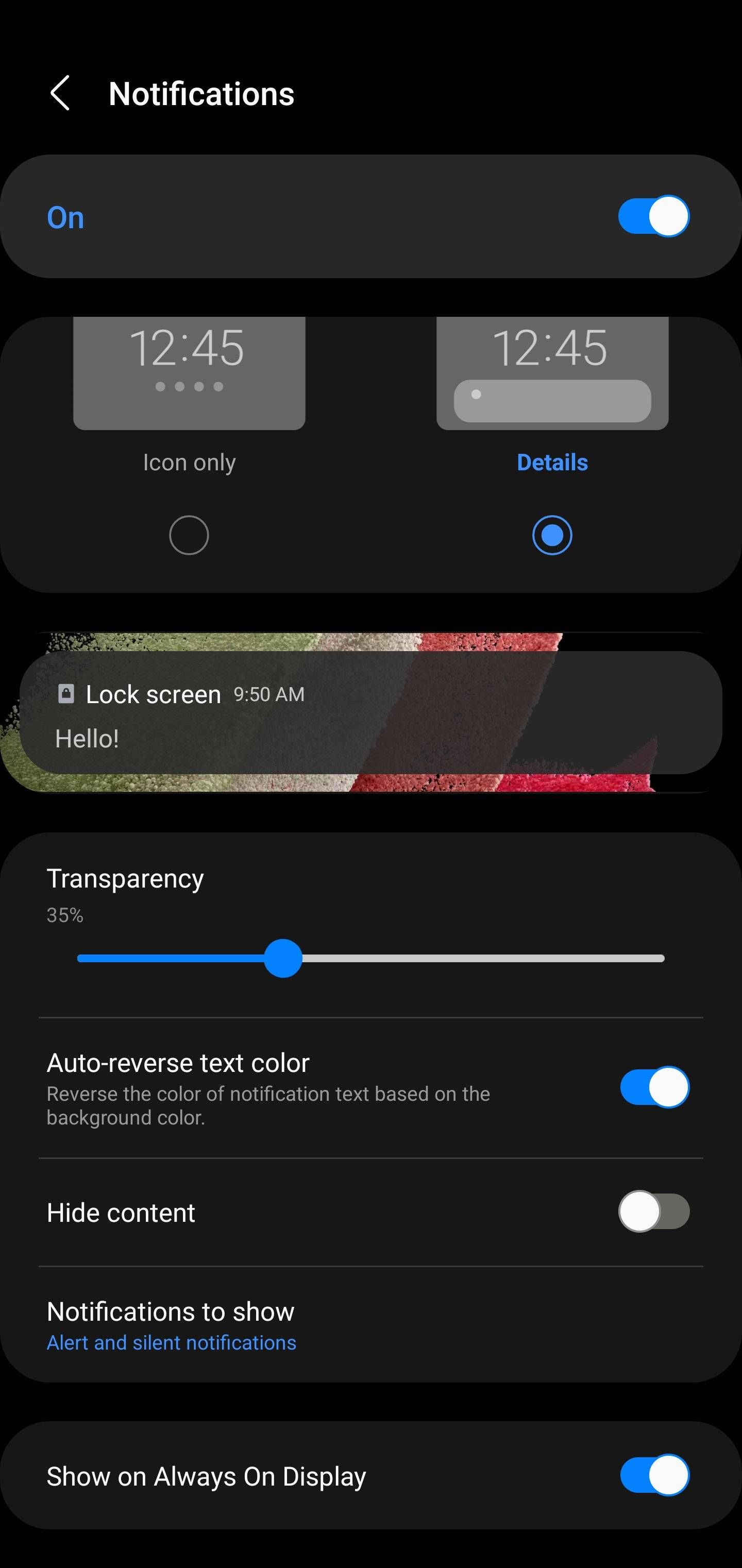Click the Notifications title in the header
This screenshot has height=1568, width=742.
201,94
